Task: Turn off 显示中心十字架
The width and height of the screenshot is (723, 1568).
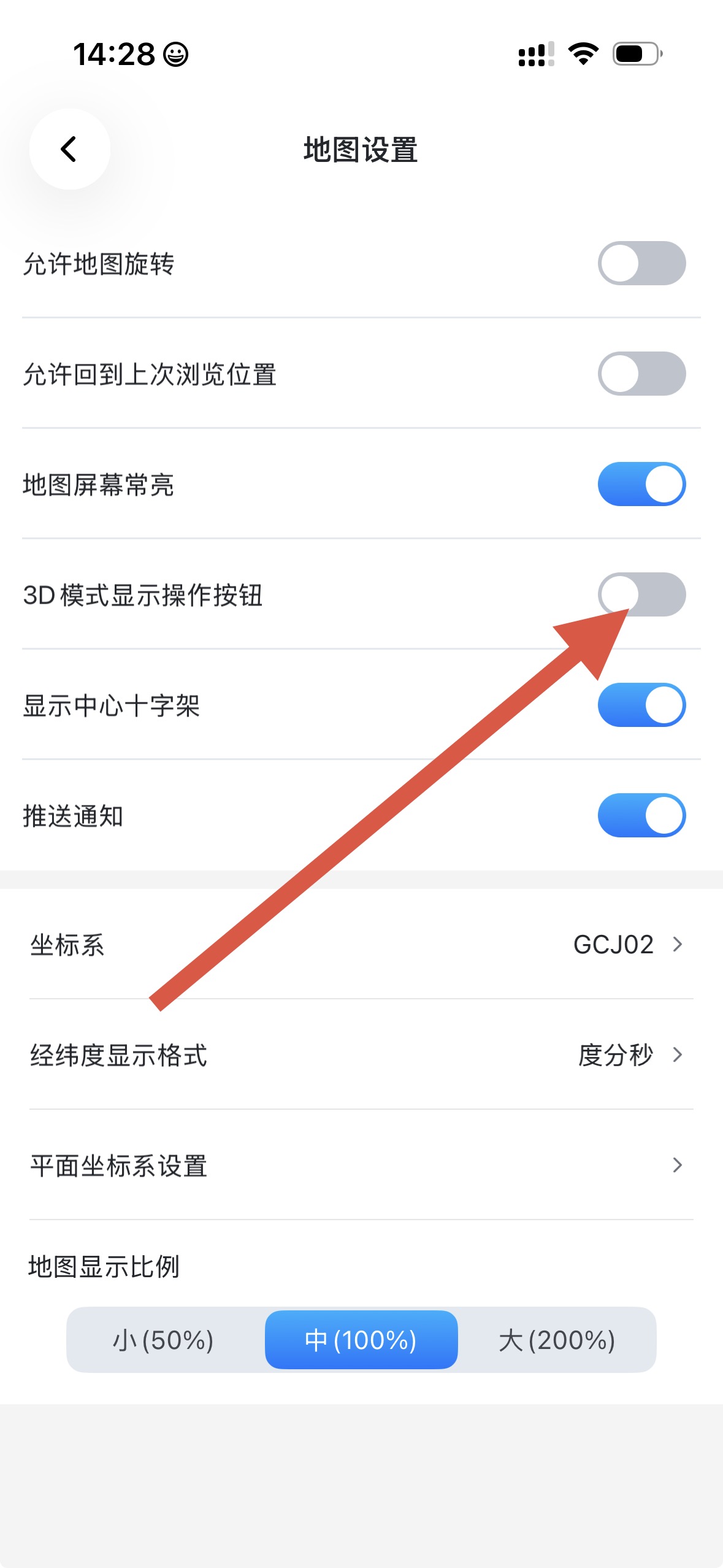Action: coord(641,705)
